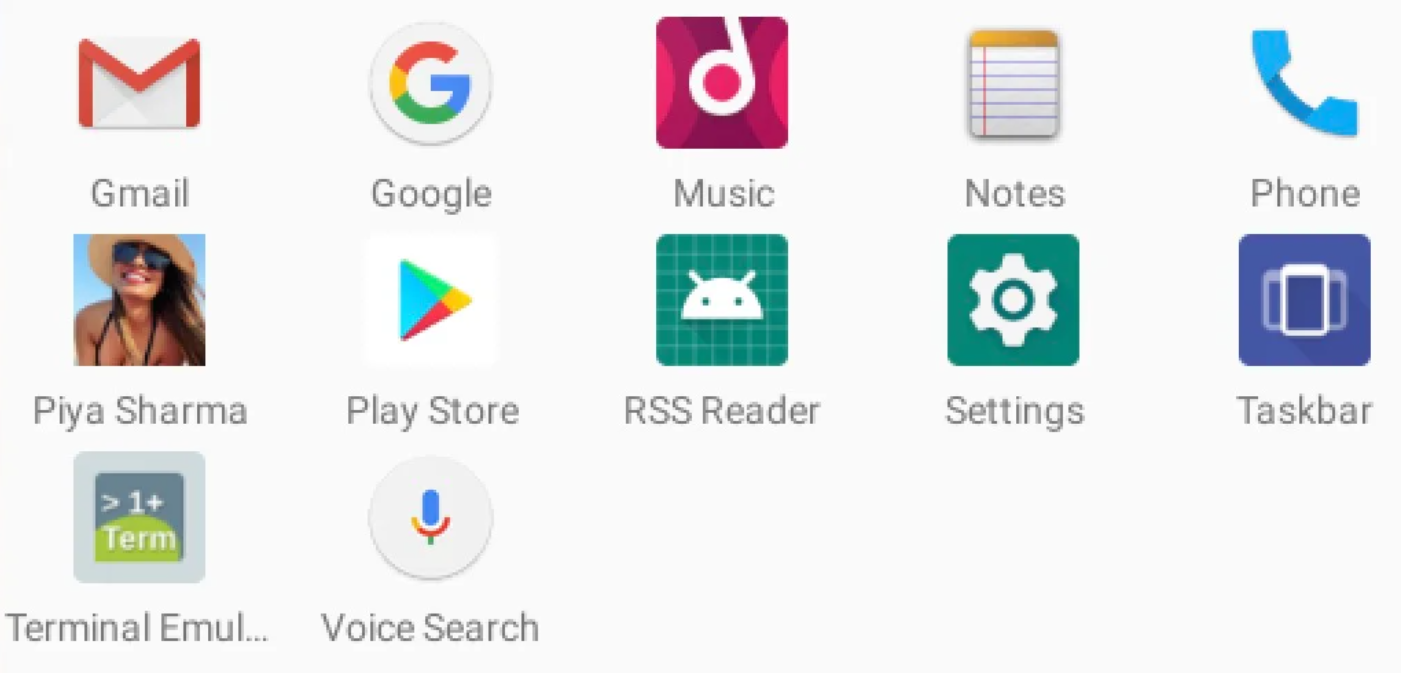Open Settings
Image resolution: width=1401 pixels, height=673 pixels.
click(x=1013, y=300)
